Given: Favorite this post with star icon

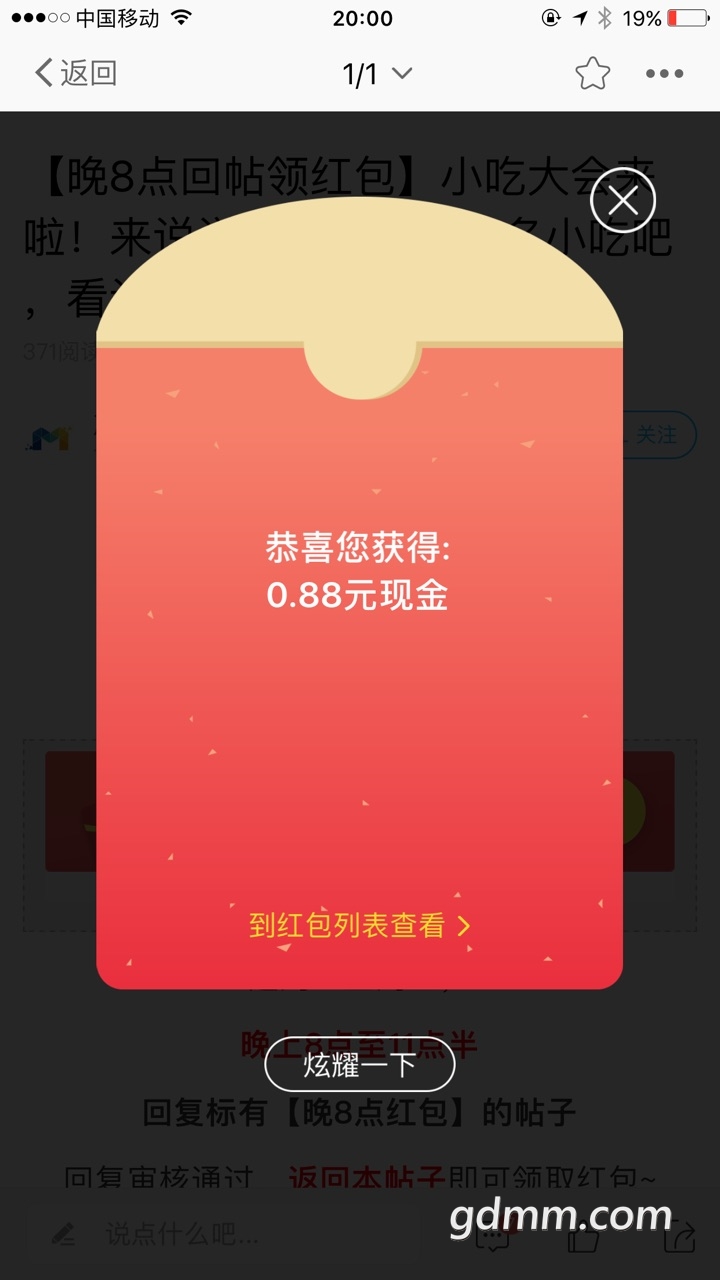Looking at the screenshot, I should click(592, 73).
